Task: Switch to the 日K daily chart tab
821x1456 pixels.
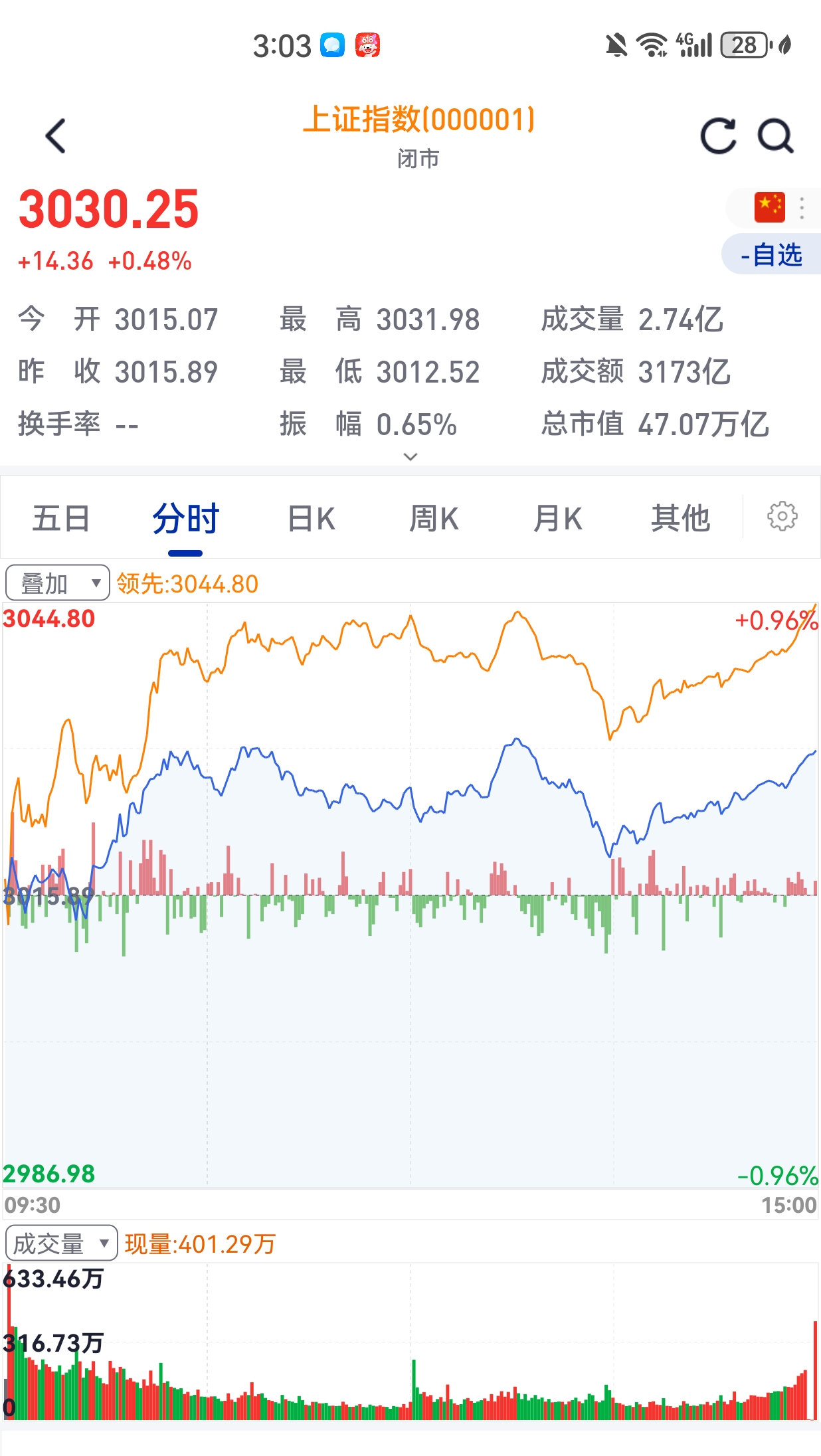Action: [310, 519]
